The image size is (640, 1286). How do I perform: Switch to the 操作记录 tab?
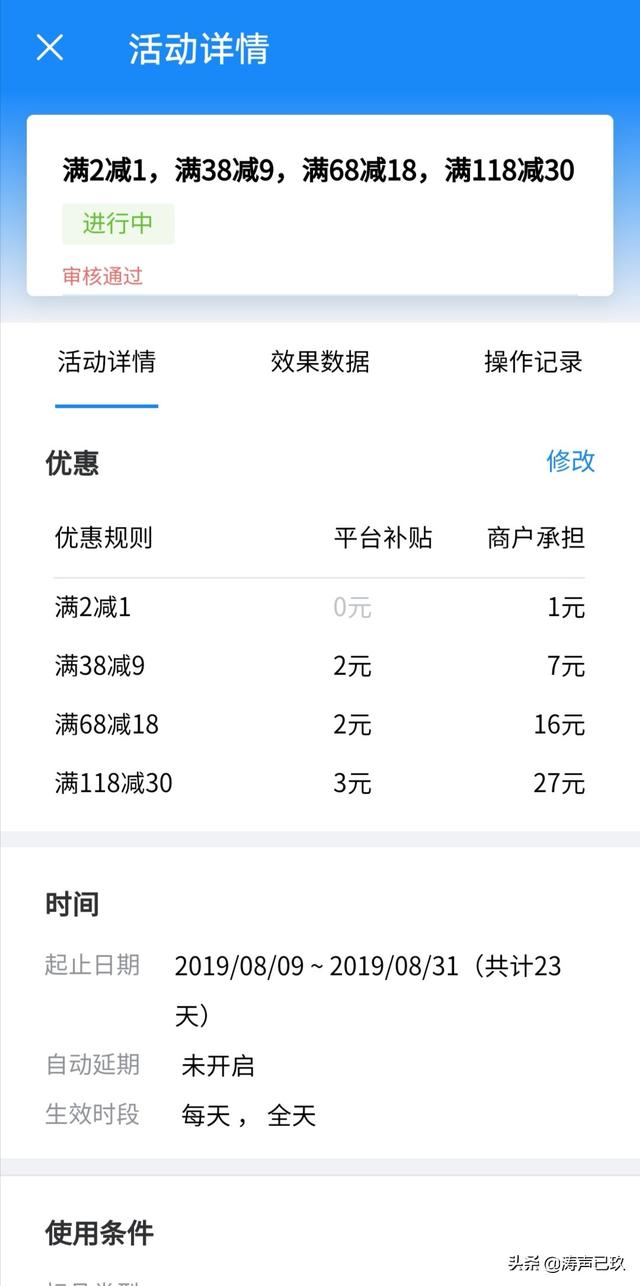(x=533, y=362)
